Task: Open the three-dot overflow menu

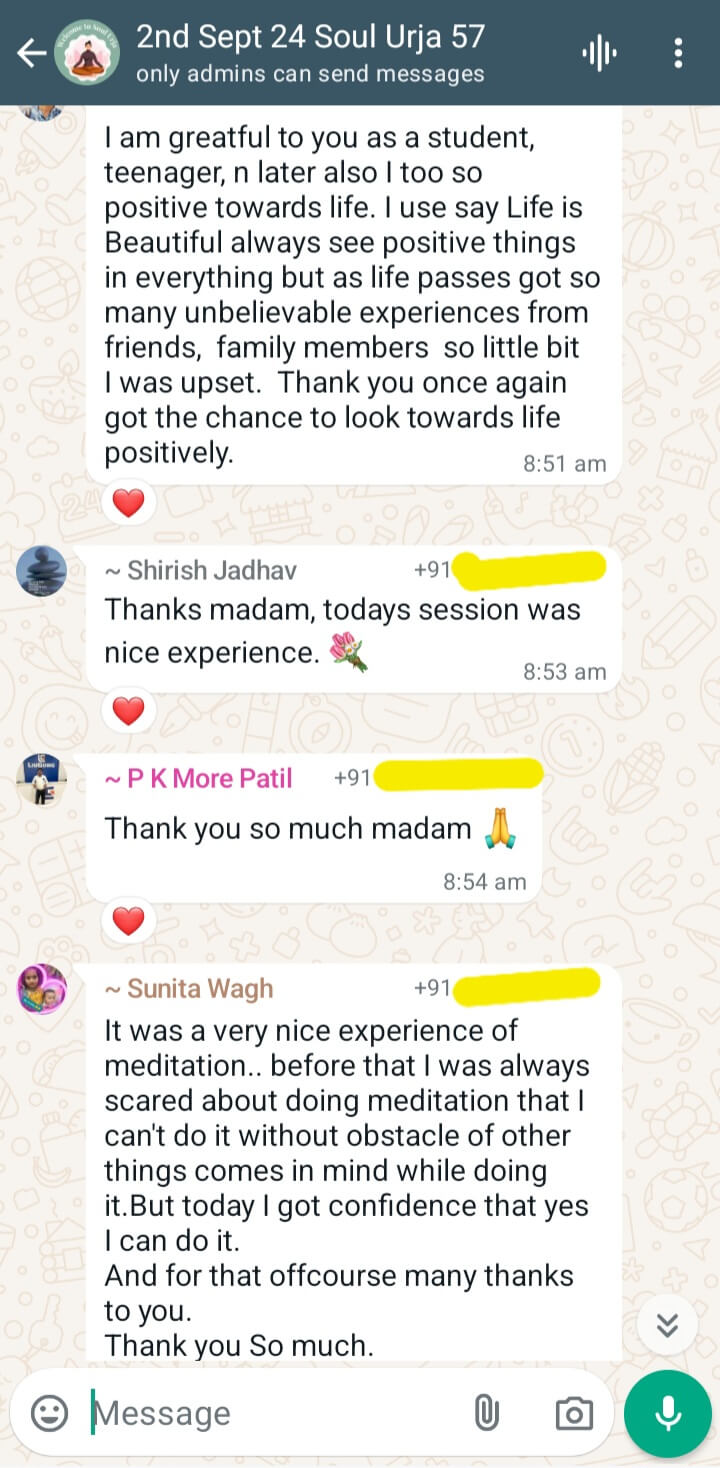Action: [678, 53]
